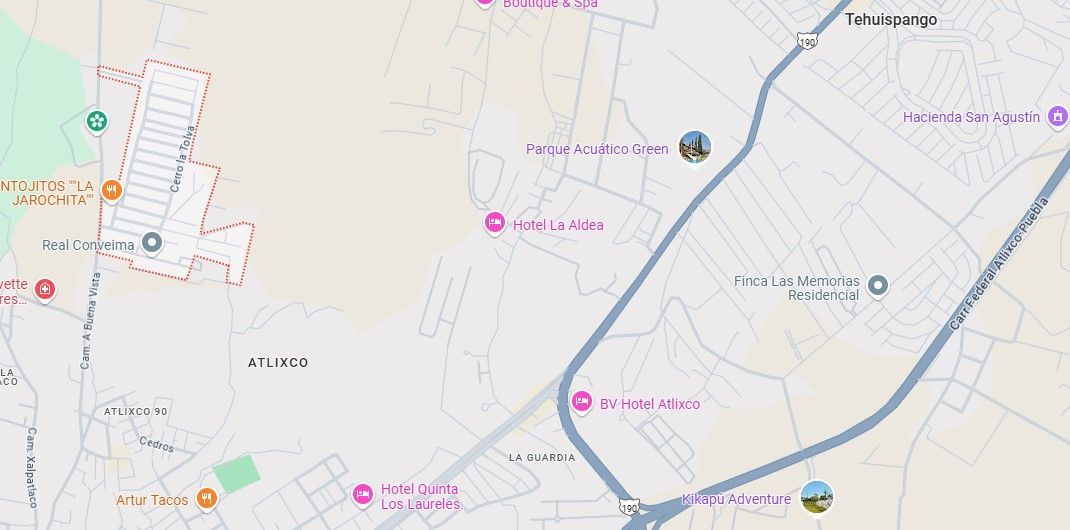
Task: Open the BV Hotel Atlixco pin
Action: click(x=581, y=402)
